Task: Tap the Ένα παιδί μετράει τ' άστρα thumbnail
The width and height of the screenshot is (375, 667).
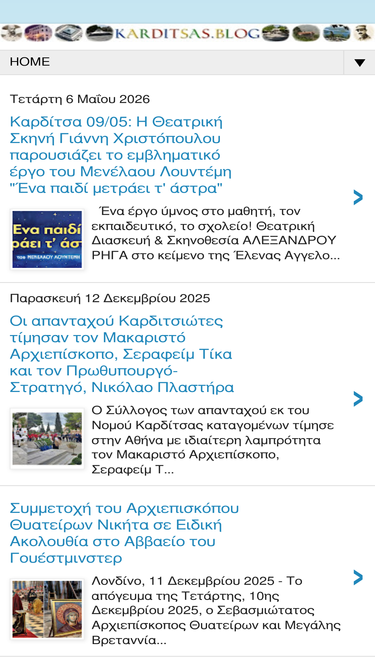Action: (x=47, y=239)
